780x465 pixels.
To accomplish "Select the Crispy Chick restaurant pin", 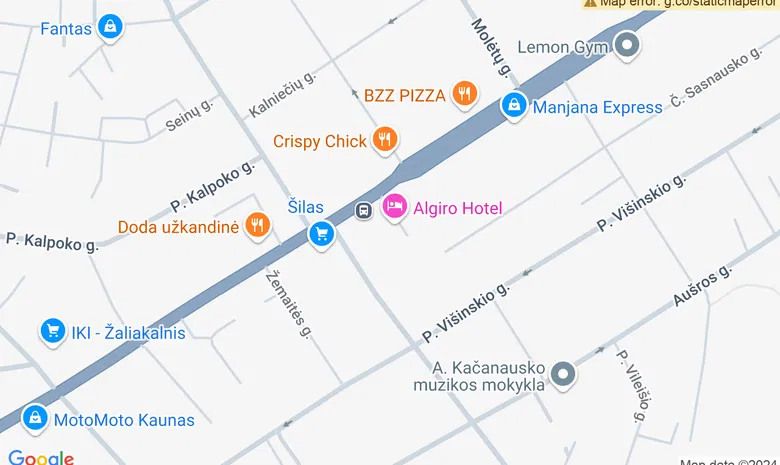I will [385, 139].
